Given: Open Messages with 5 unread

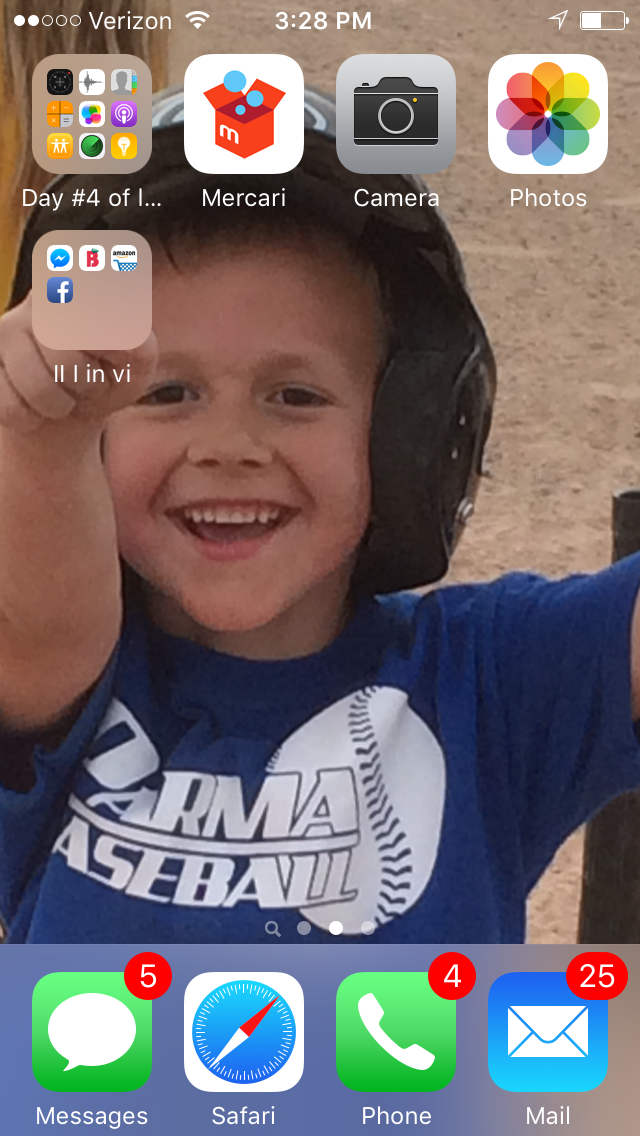Looking at the screenshot, I should pos(92,1032).
